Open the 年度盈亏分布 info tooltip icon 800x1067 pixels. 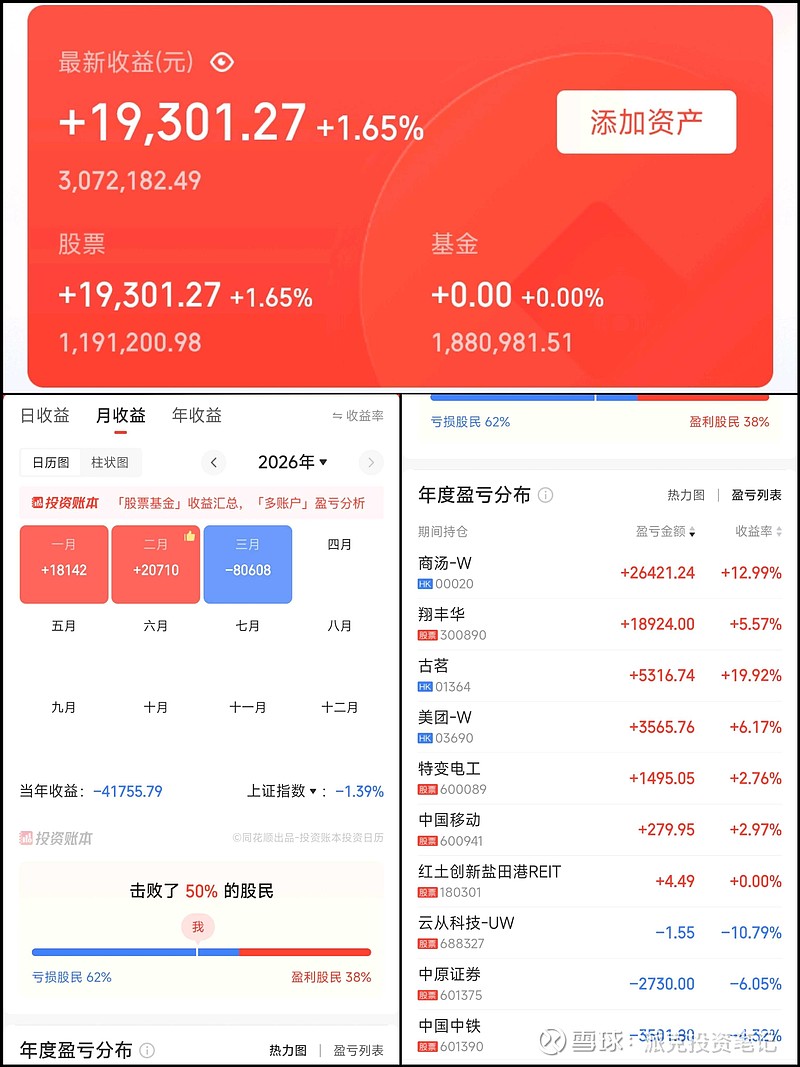(545, 494)
